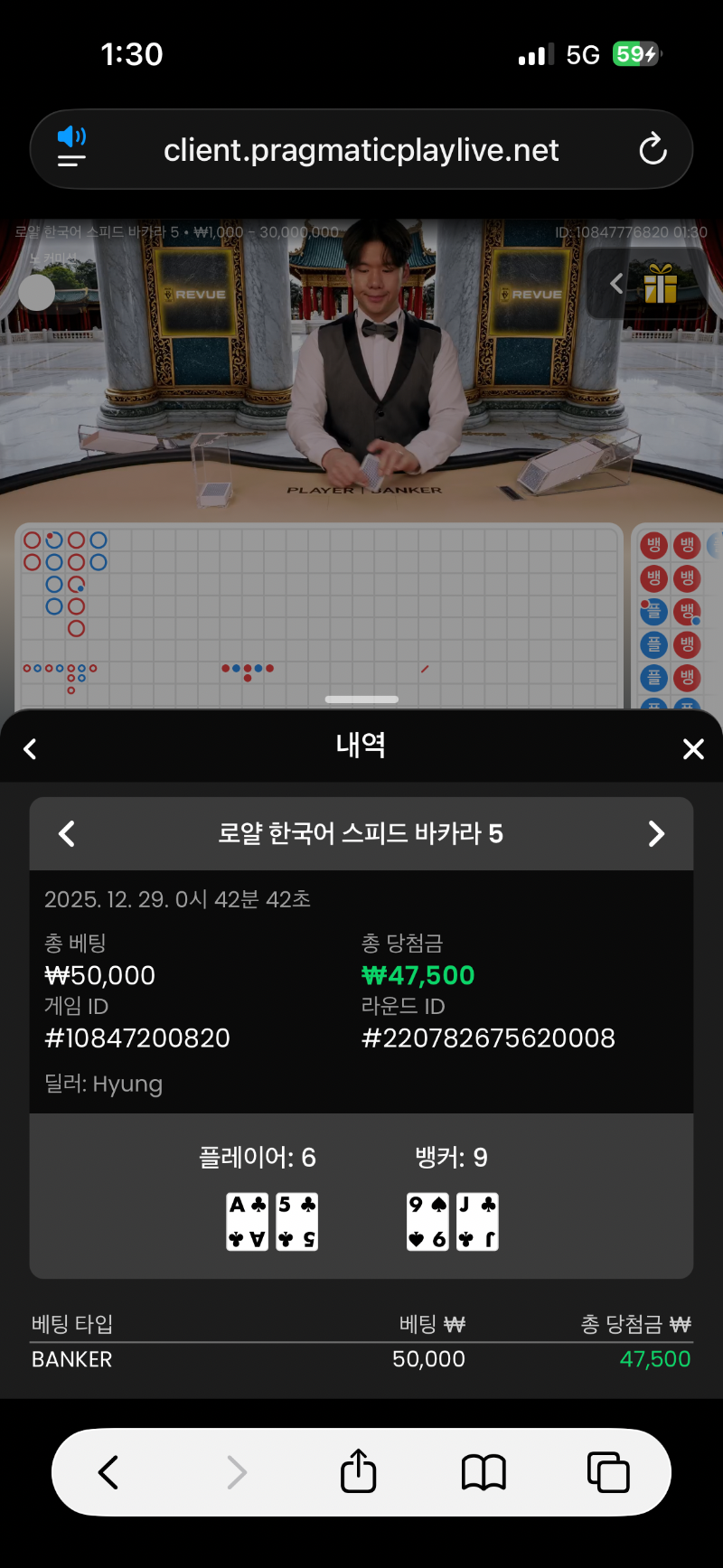This screenshot has height=1568, width=723.
Task: Open the Safari tabs overview
Action: [x=608, y=1471]
